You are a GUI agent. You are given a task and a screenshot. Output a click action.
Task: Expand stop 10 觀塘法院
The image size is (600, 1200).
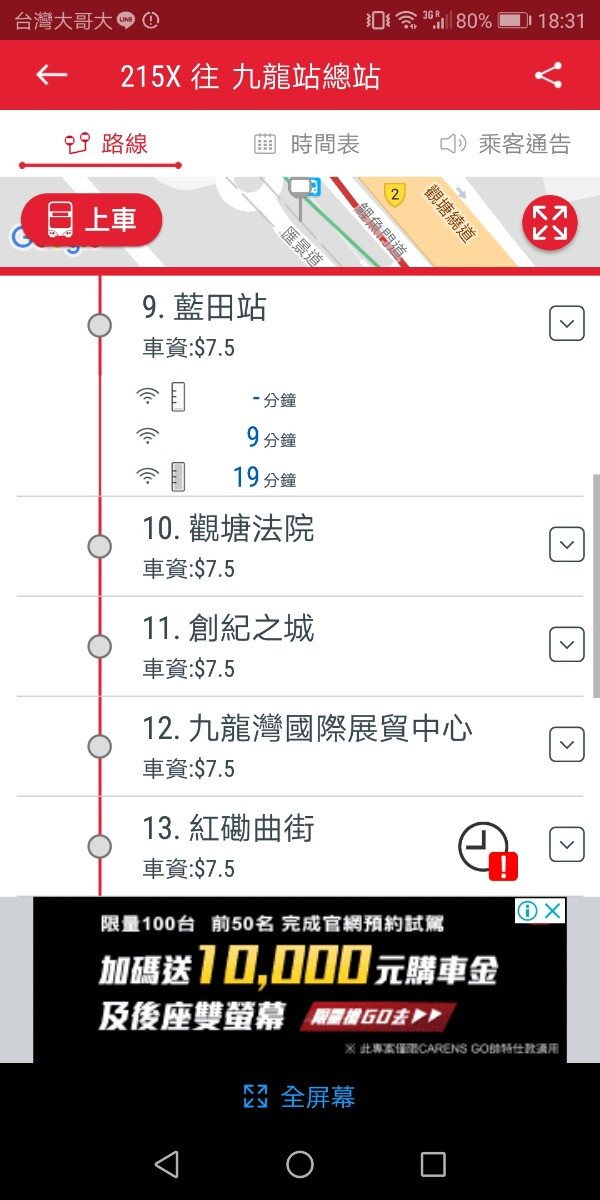point(567,545)
